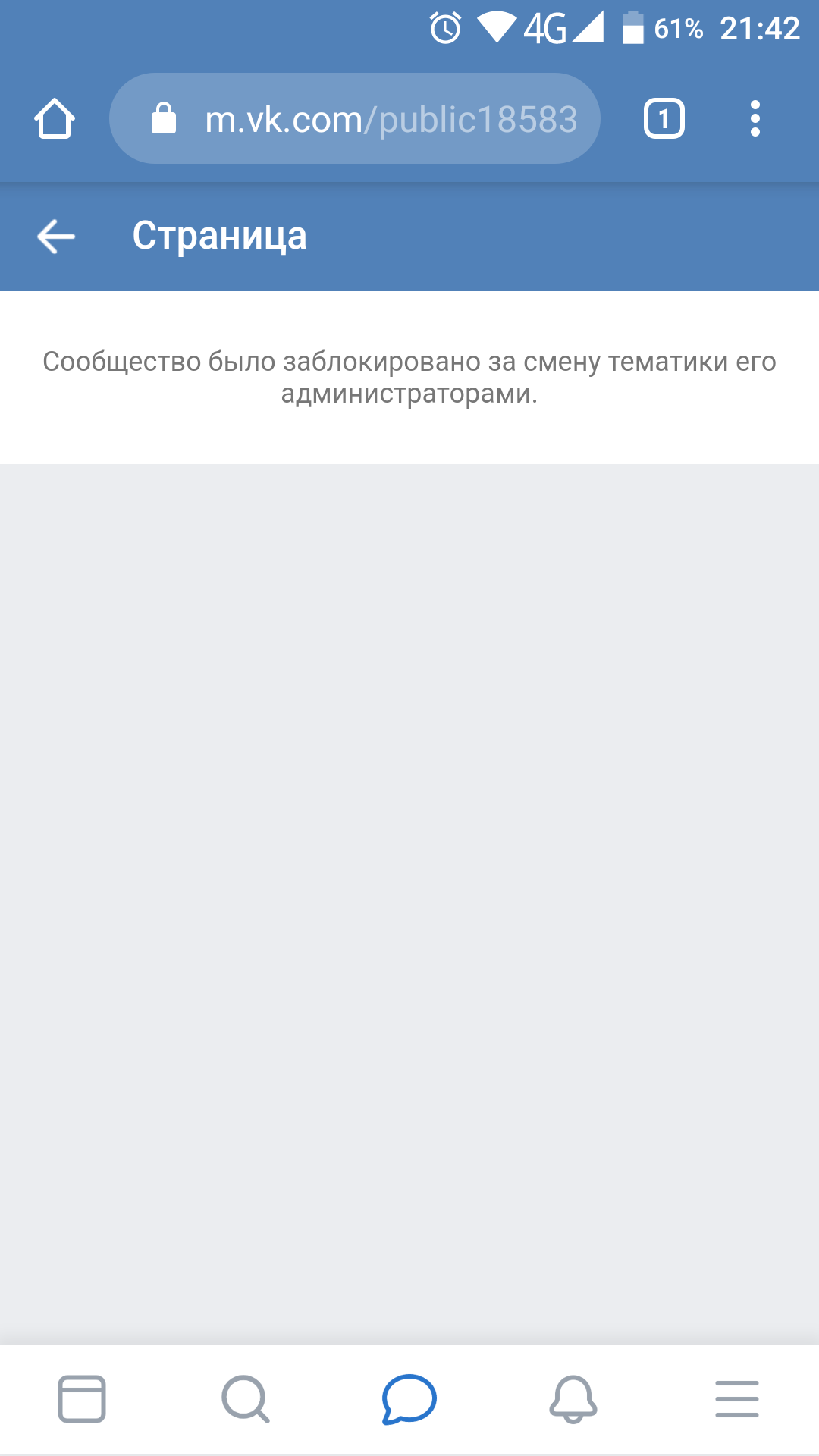Open the browser overflow menu
The image size is (819, 1456).
click(x=755, y=119)
